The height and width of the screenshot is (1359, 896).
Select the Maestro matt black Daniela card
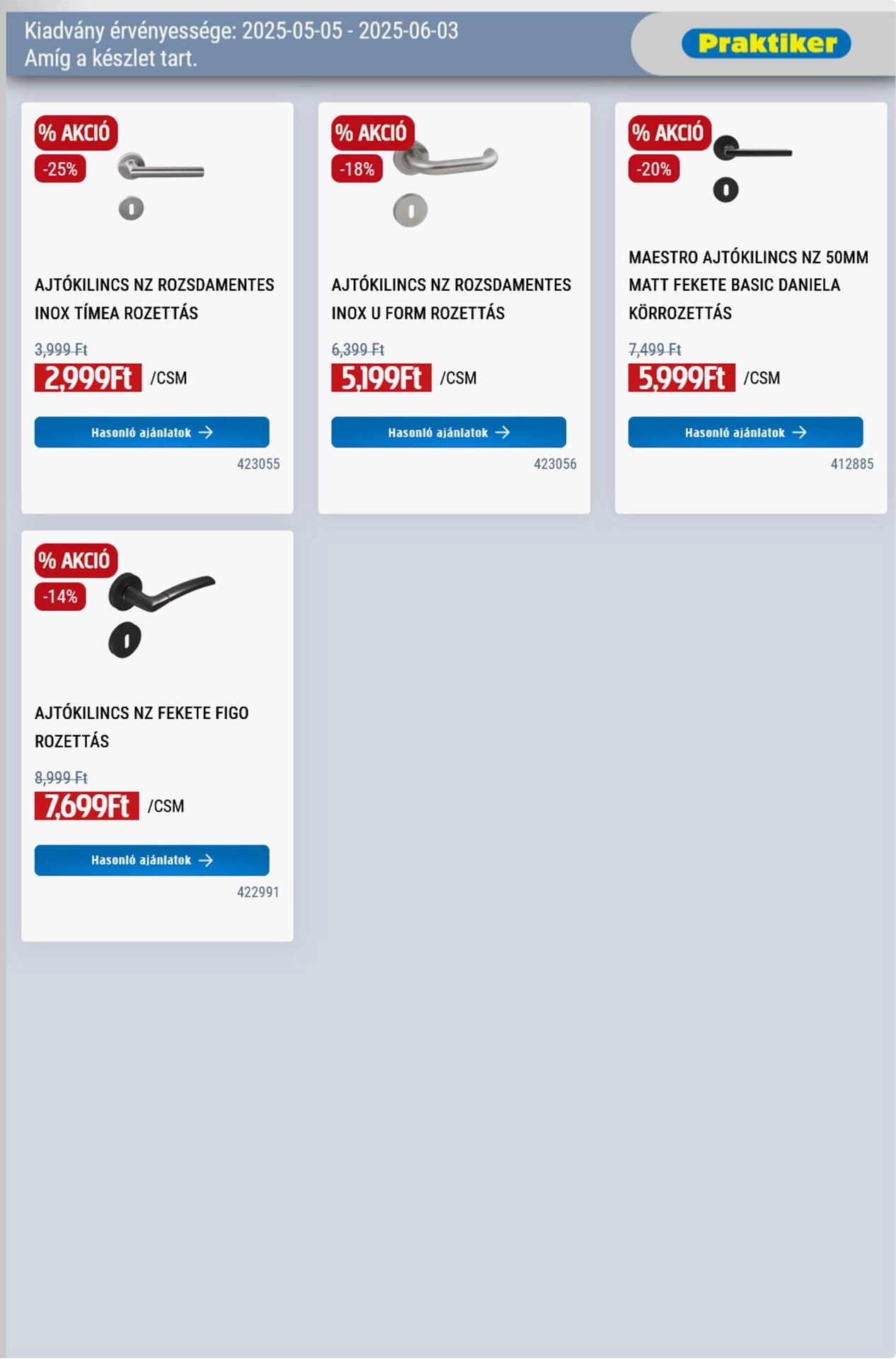point(748,284)
